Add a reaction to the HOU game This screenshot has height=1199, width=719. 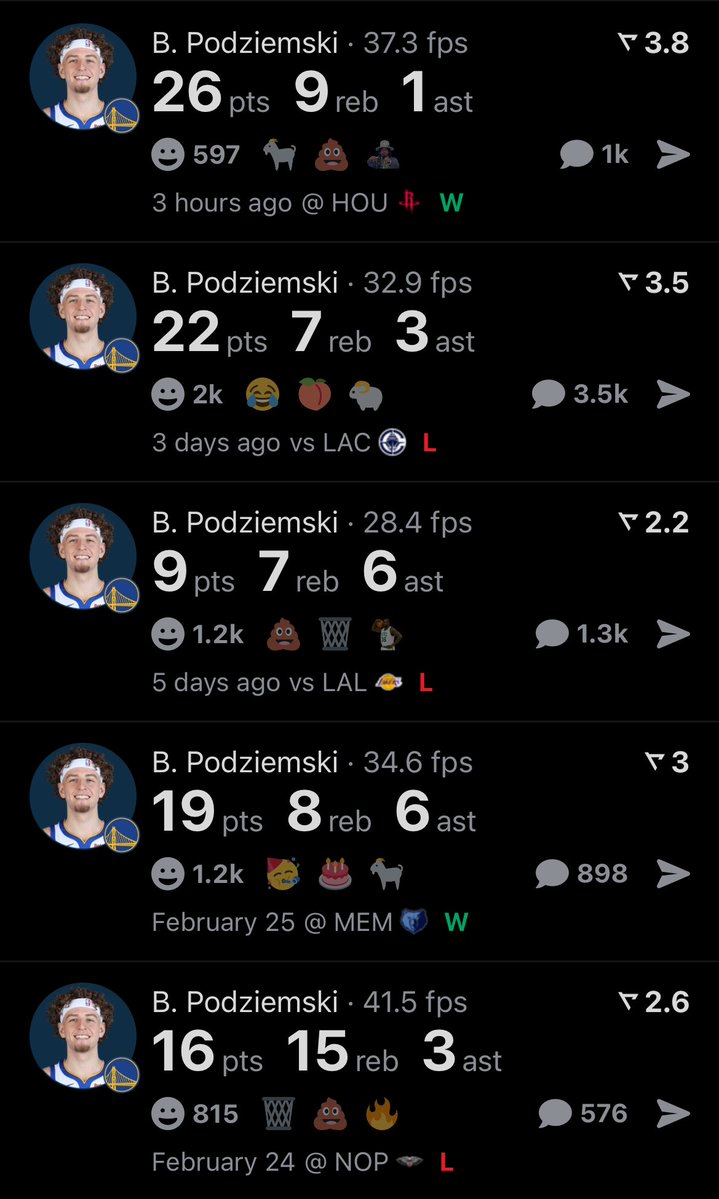pos(168,154)
